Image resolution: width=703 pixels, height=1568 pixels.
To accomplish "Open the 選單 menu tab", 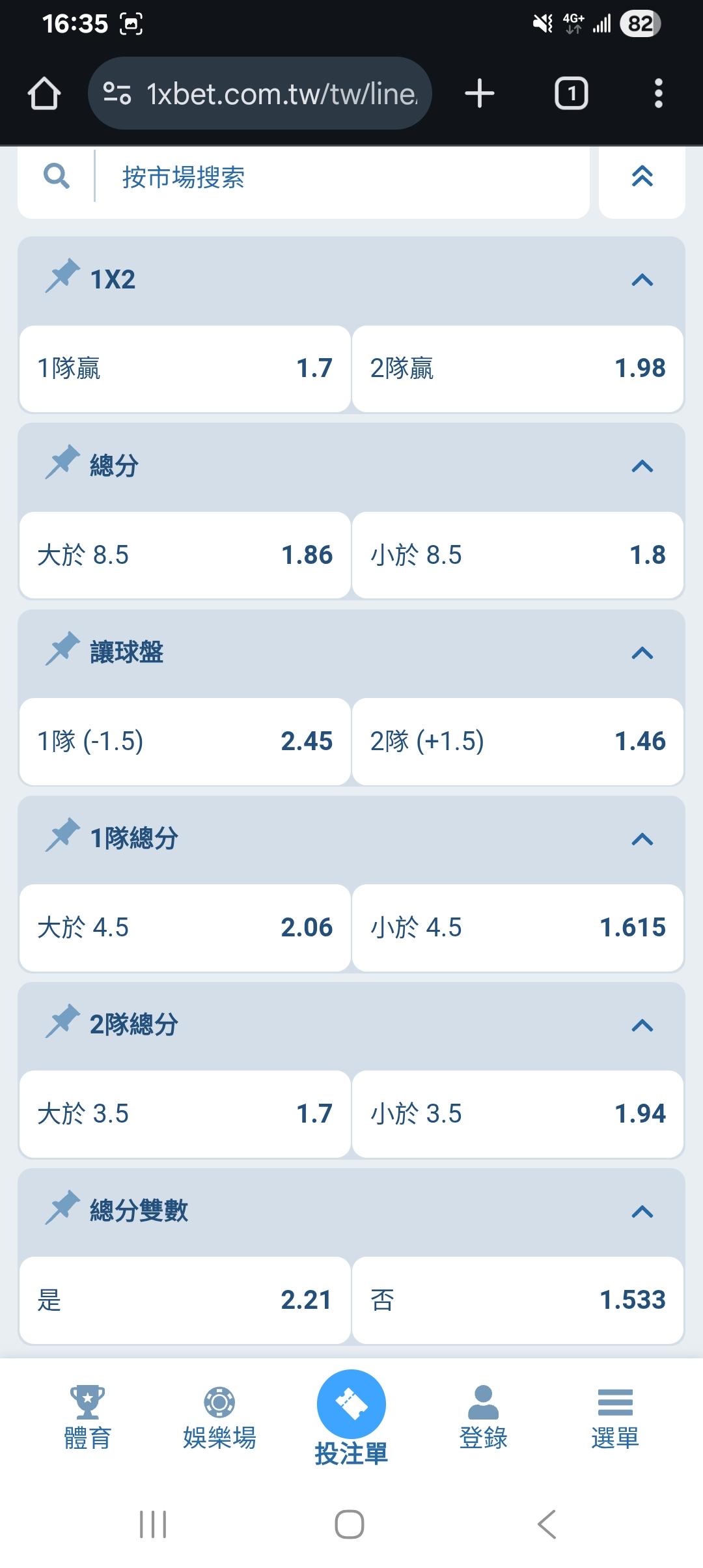I will click(615, 1417).
